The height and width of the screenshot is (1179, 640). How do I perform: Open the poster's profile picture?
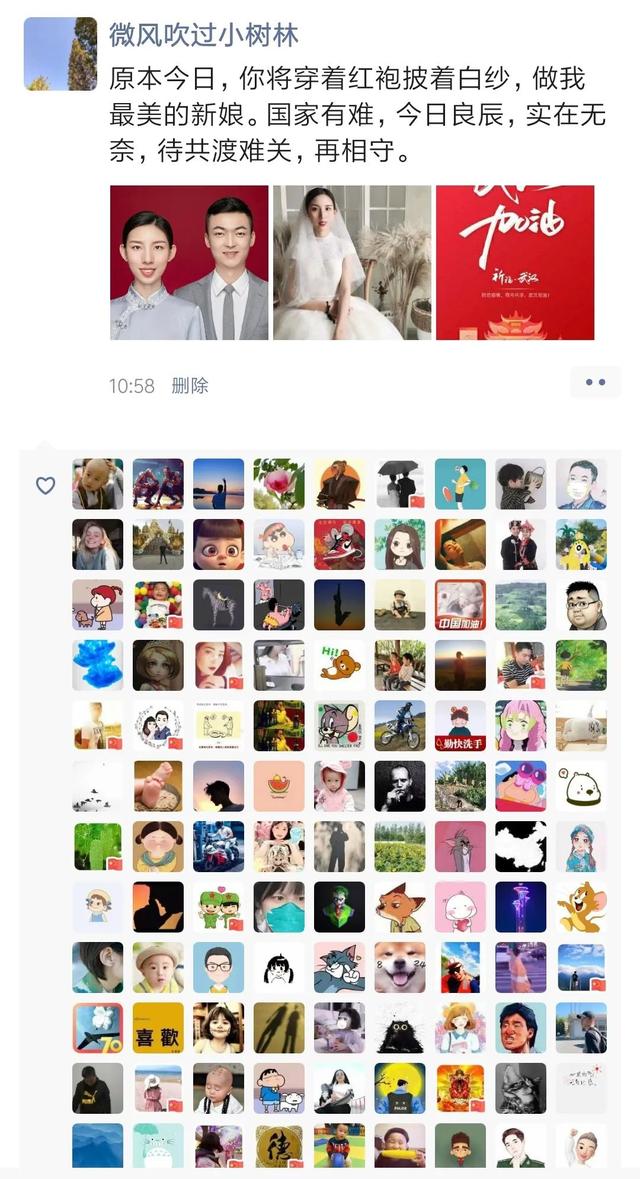pyautogui.click(x=60, y=54)
